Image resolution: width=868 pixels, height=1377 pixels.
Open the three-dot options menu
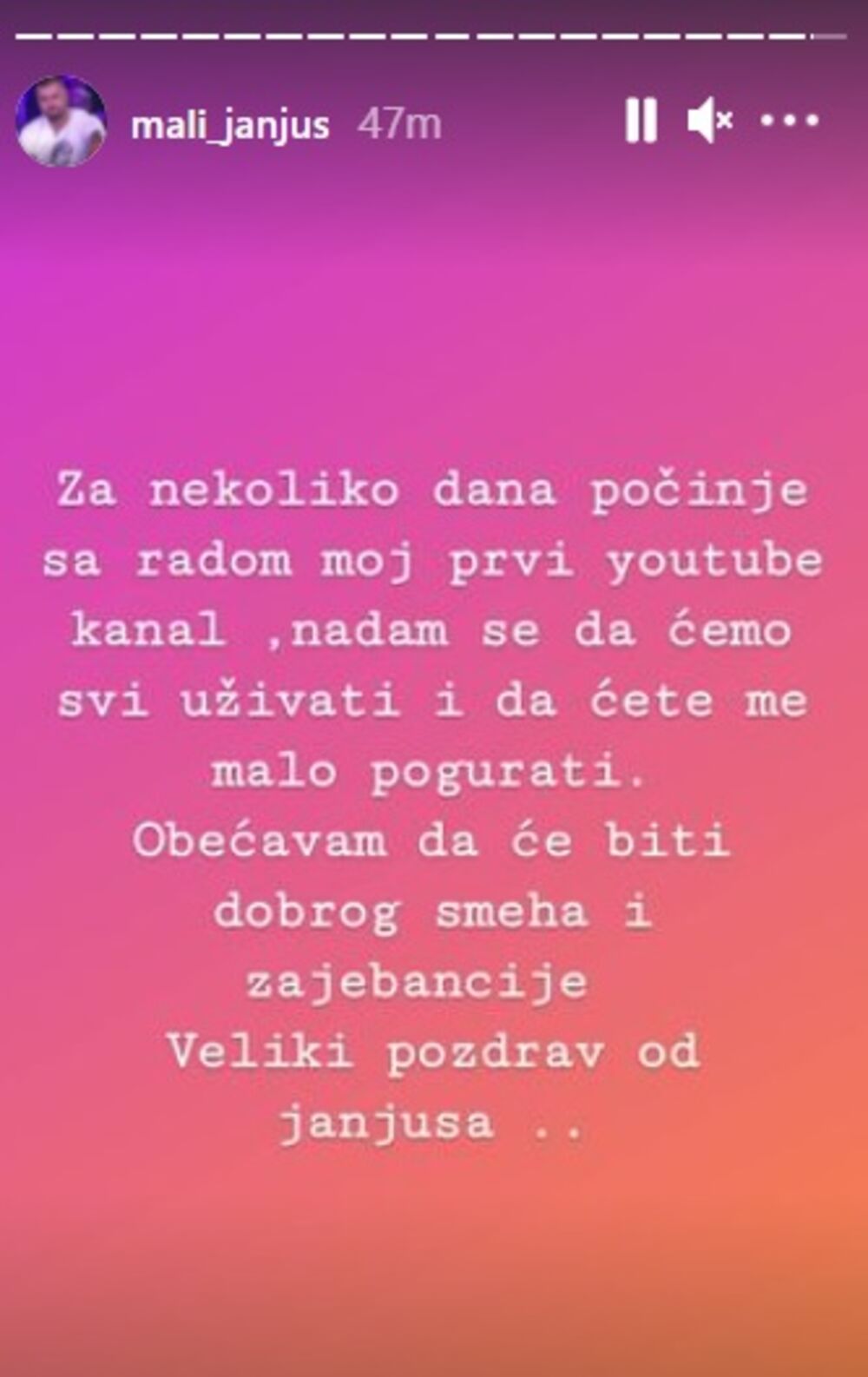pyautogui.click(x=789, y=121)
